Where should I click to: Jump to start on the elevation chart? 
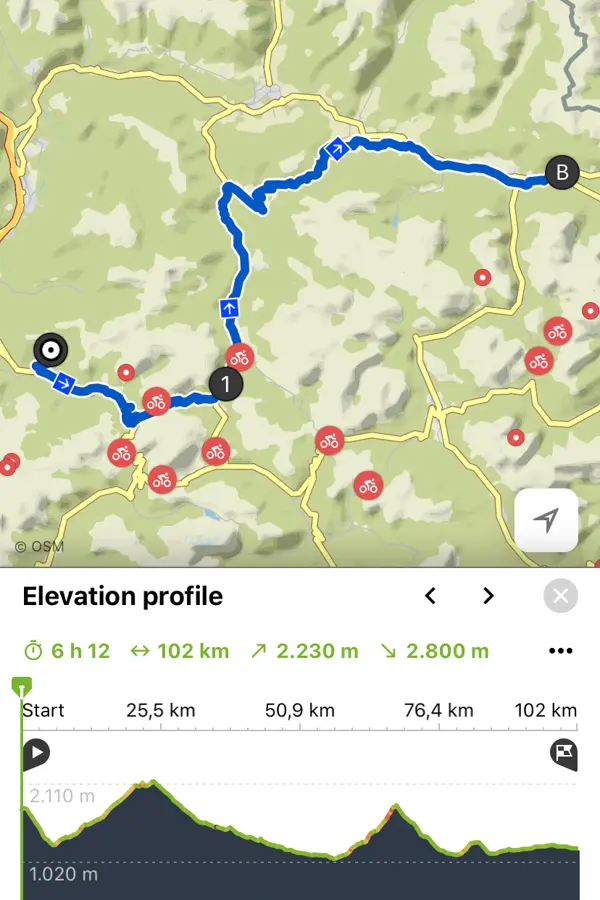(37, 752)
